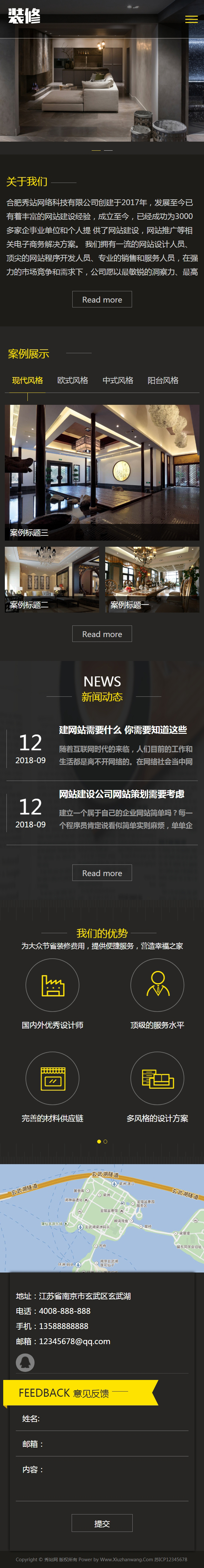Open the QQ contact icon
204x1568 pixels.
[x=25, y=1362]
